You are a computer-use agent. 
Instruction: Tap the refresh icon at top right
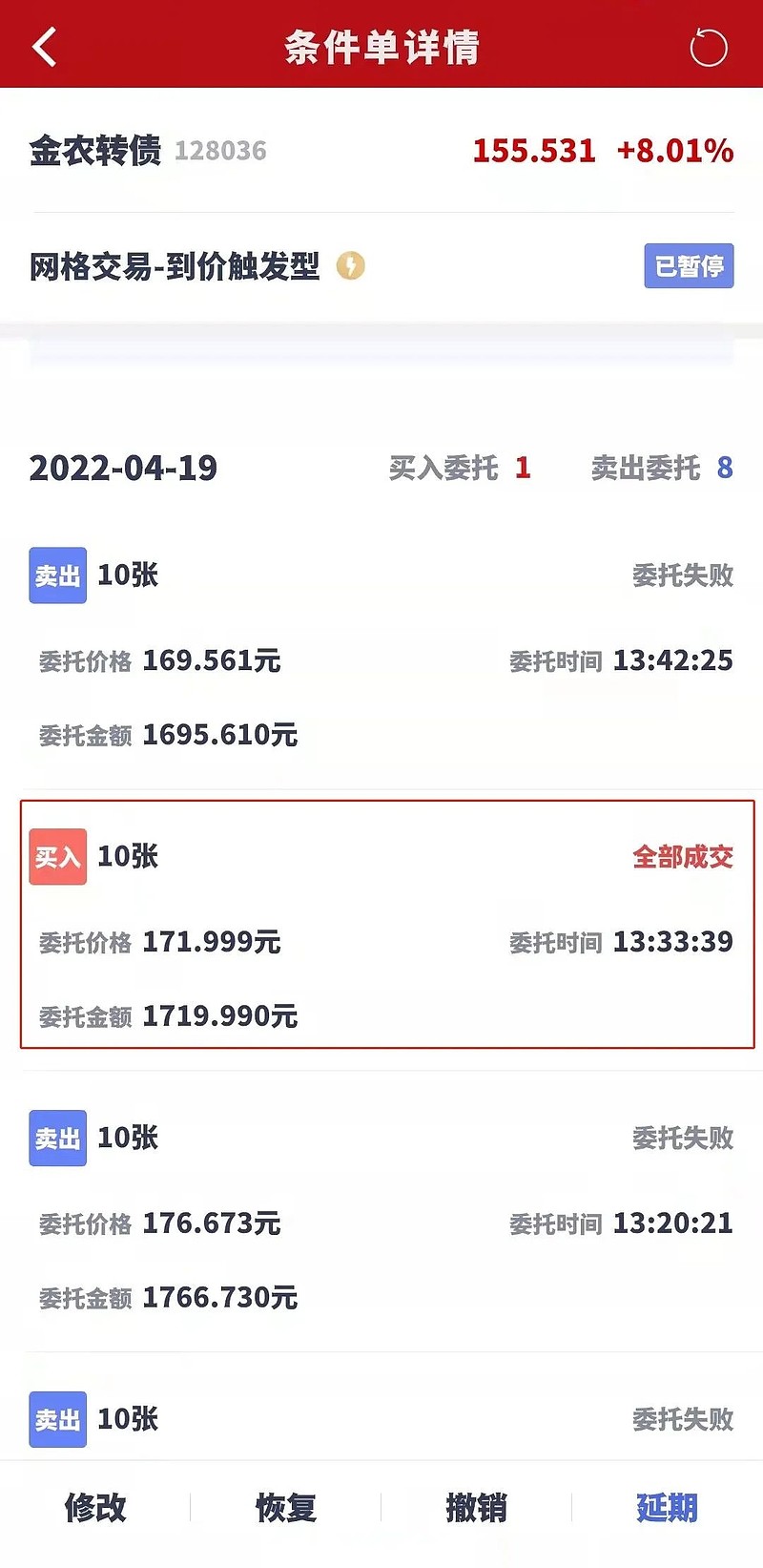point(708,44)
